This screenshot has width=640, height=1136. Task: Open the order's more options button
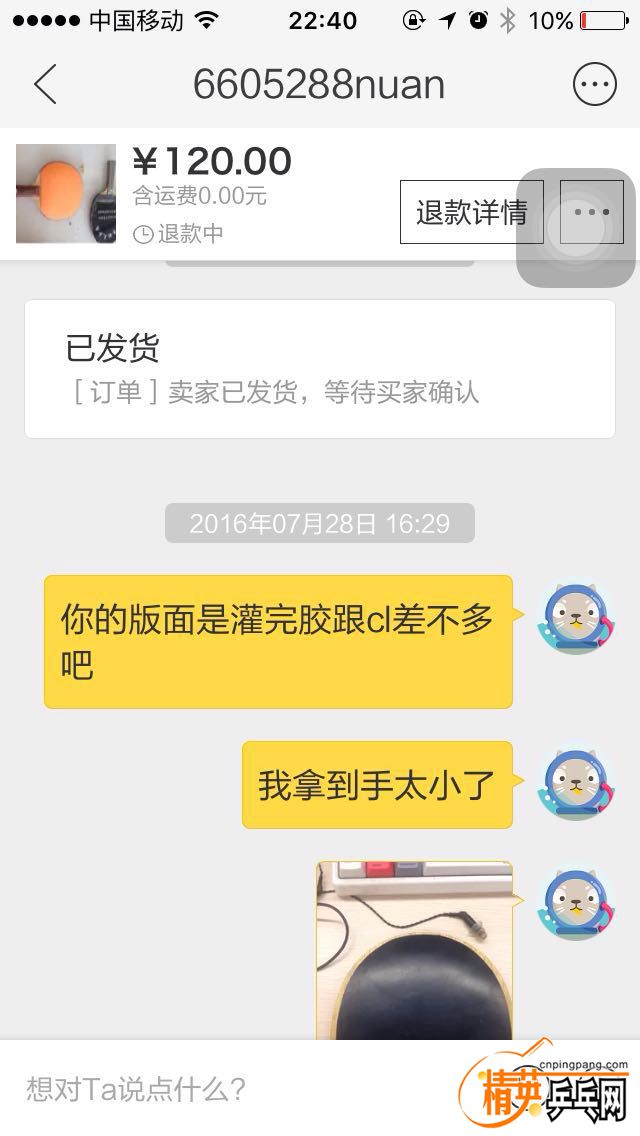(591, 212)
